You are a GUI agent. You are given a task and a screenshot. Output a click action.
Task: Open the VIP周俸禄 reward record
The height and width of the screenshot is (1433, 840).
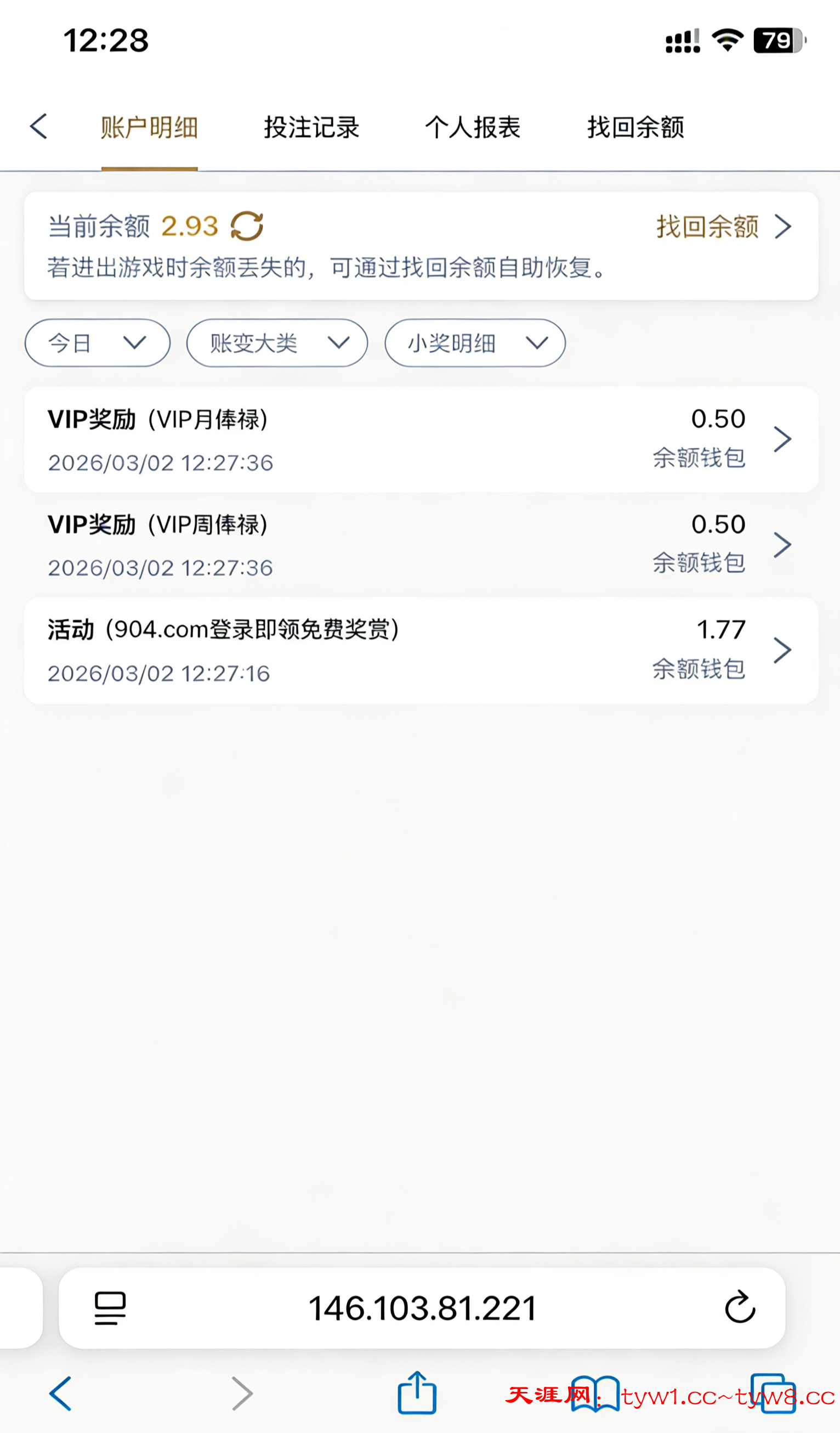tap(421, 545)
